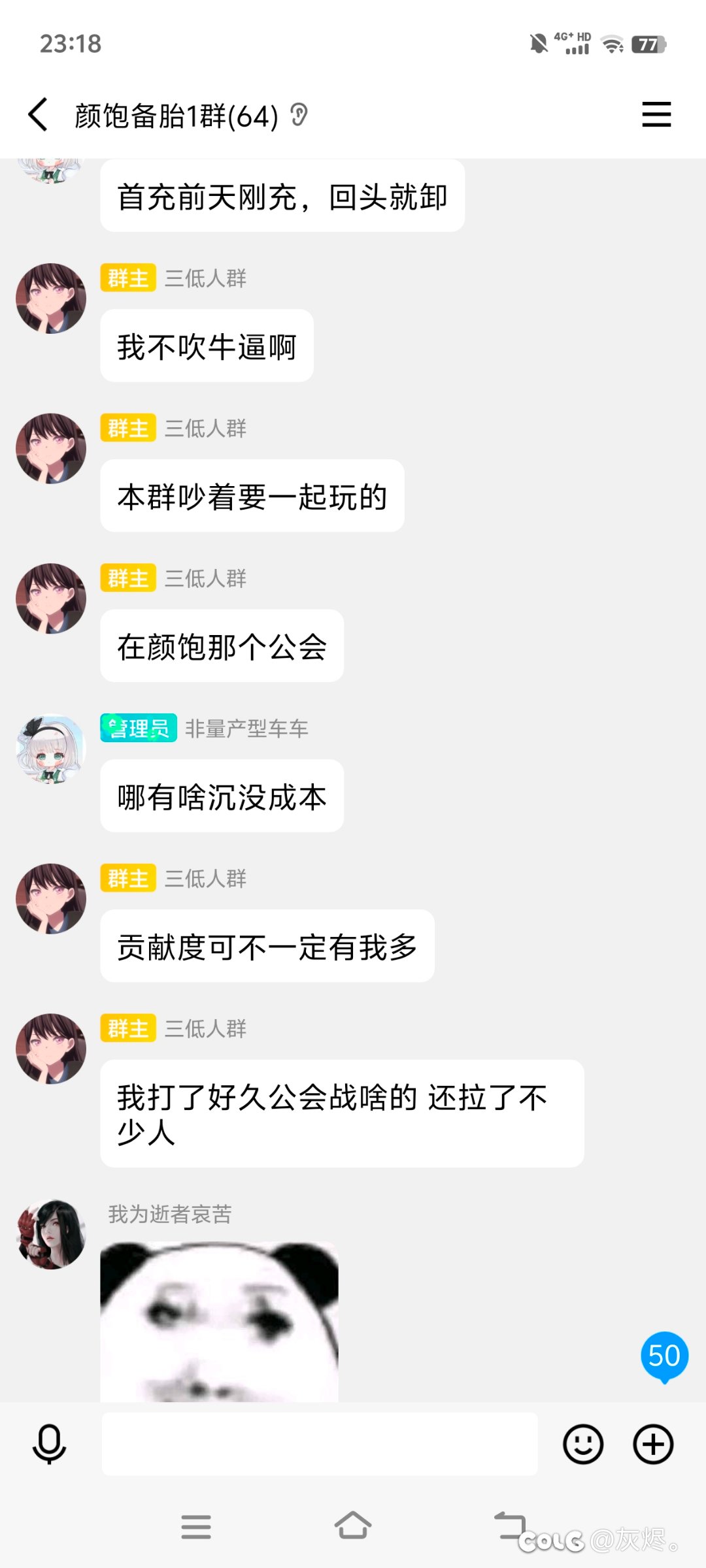Open 三低人群 avatar beside 我不吹牛逼啊

(51, 299)
